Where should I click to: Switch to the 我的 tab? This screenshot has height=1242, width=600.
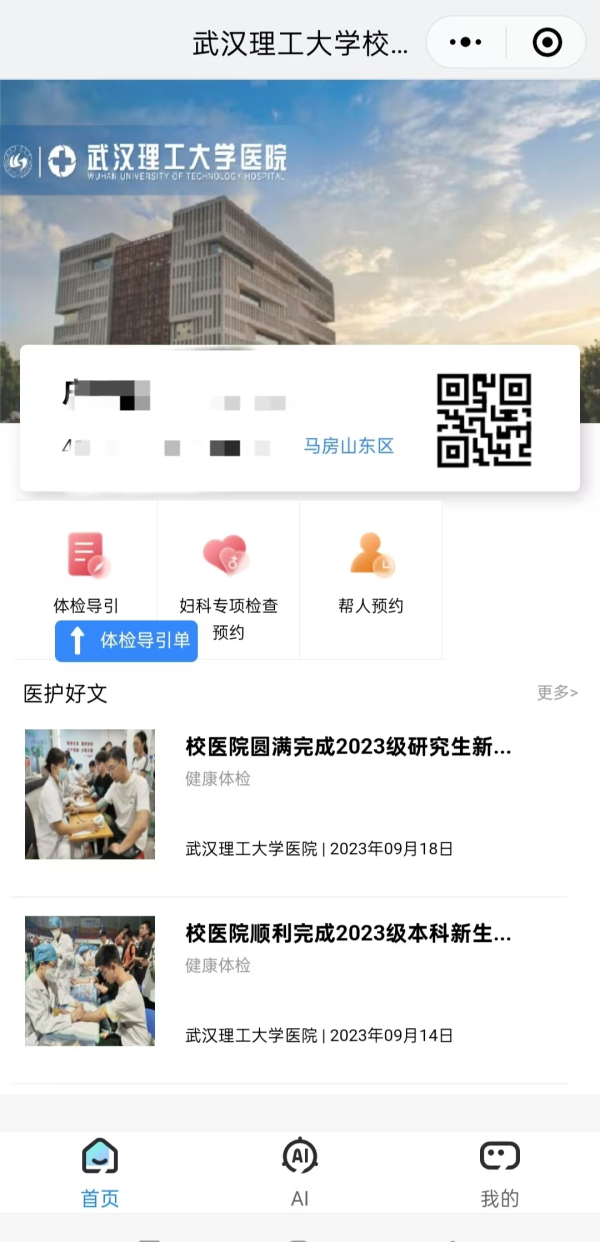[x=500, y=1172]
